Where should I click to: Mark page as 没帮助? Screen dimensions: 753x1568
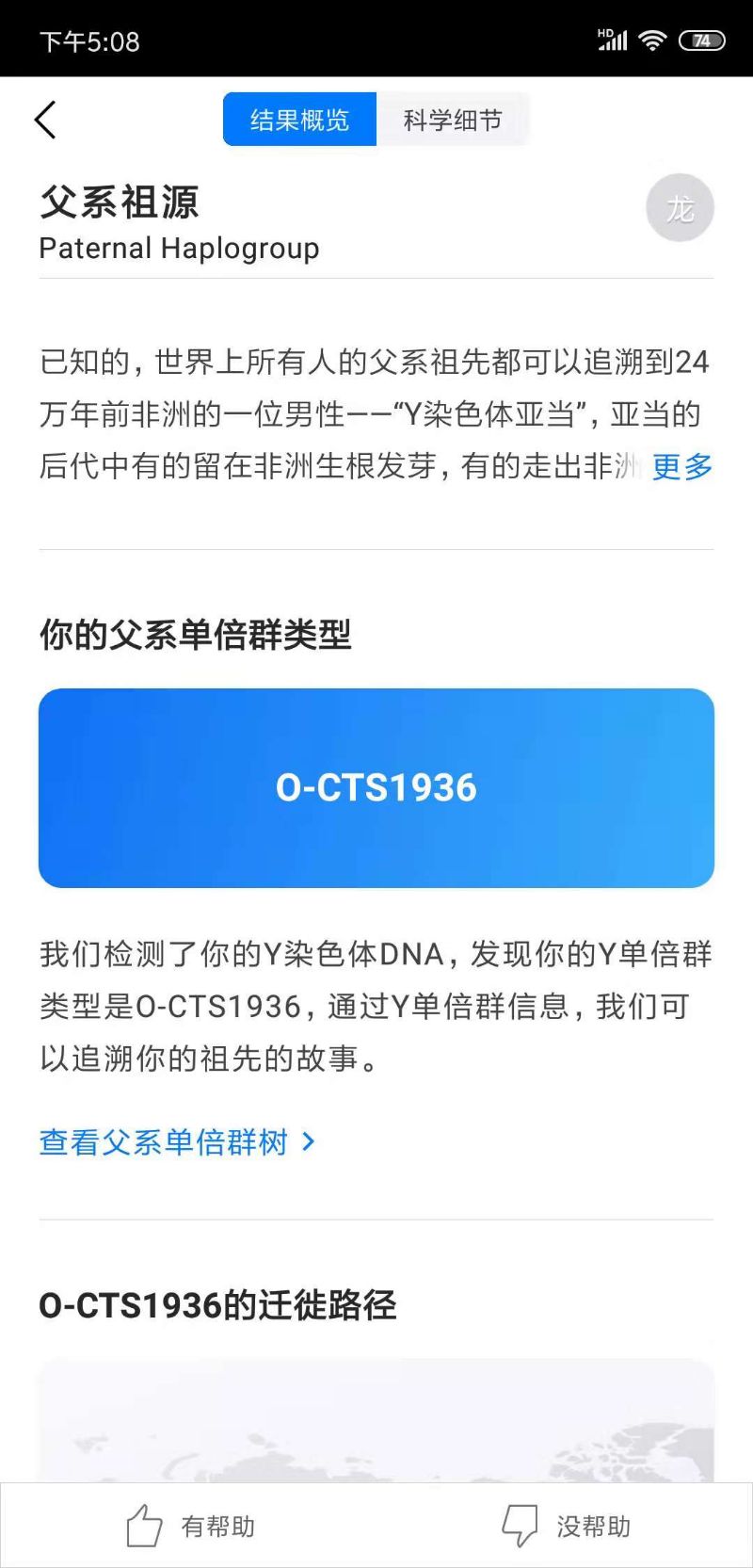566,1526
